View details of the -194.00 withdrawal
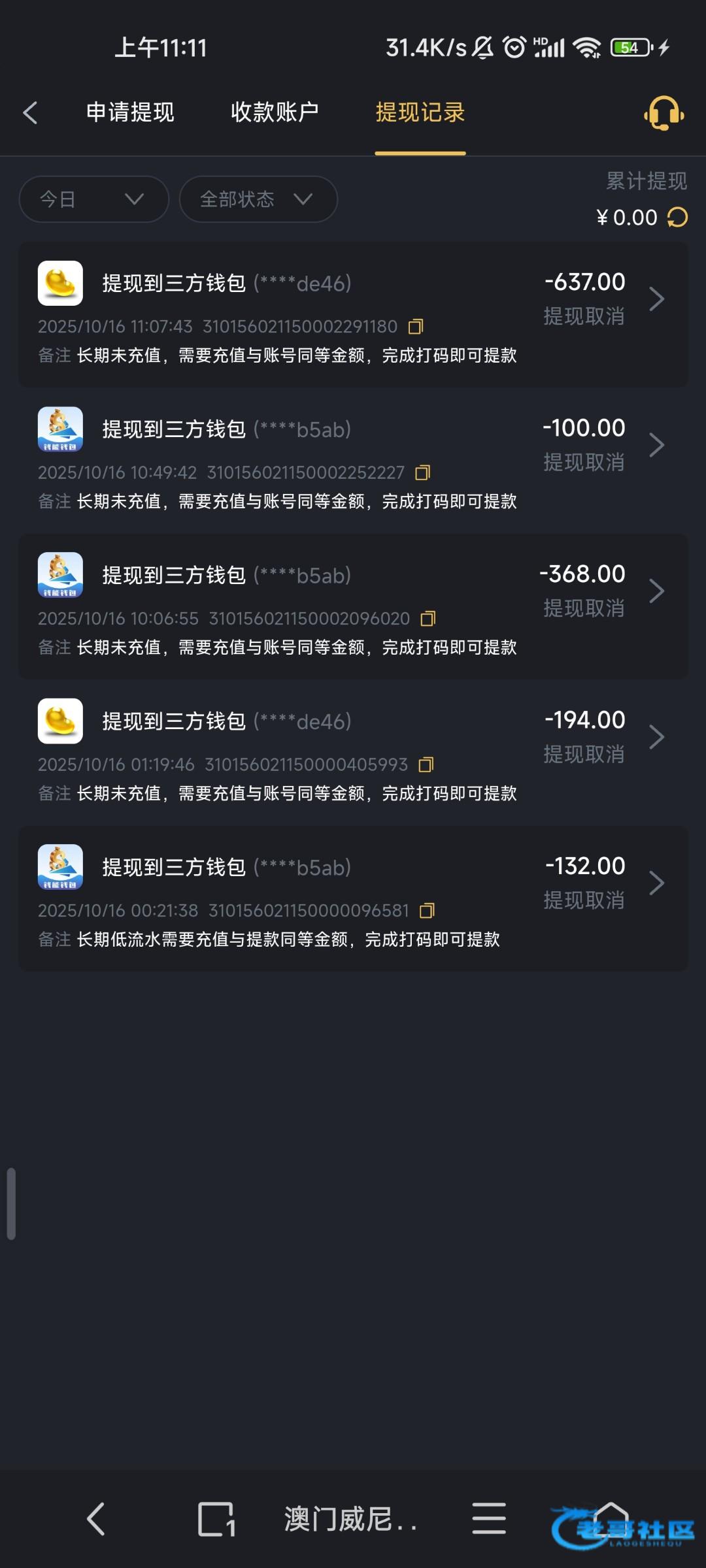Image resolution: width=706 pixels, height=1568 pixels. [x=656, y=737]
